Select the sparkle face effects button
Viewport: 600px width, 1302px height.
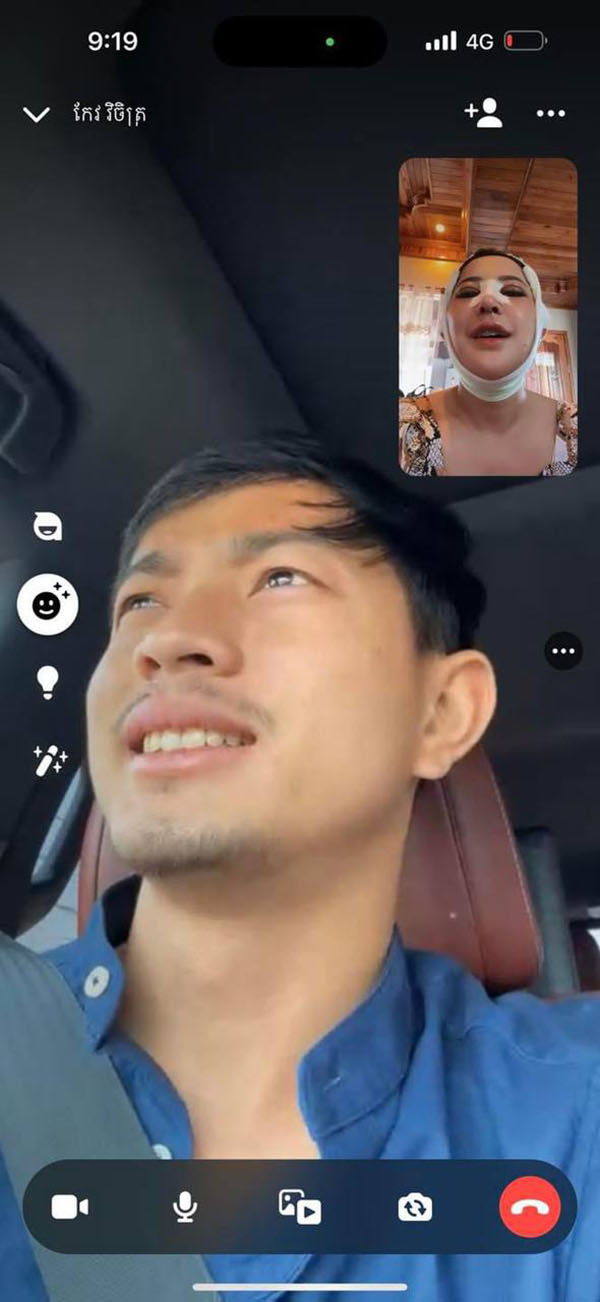point(47,605)
